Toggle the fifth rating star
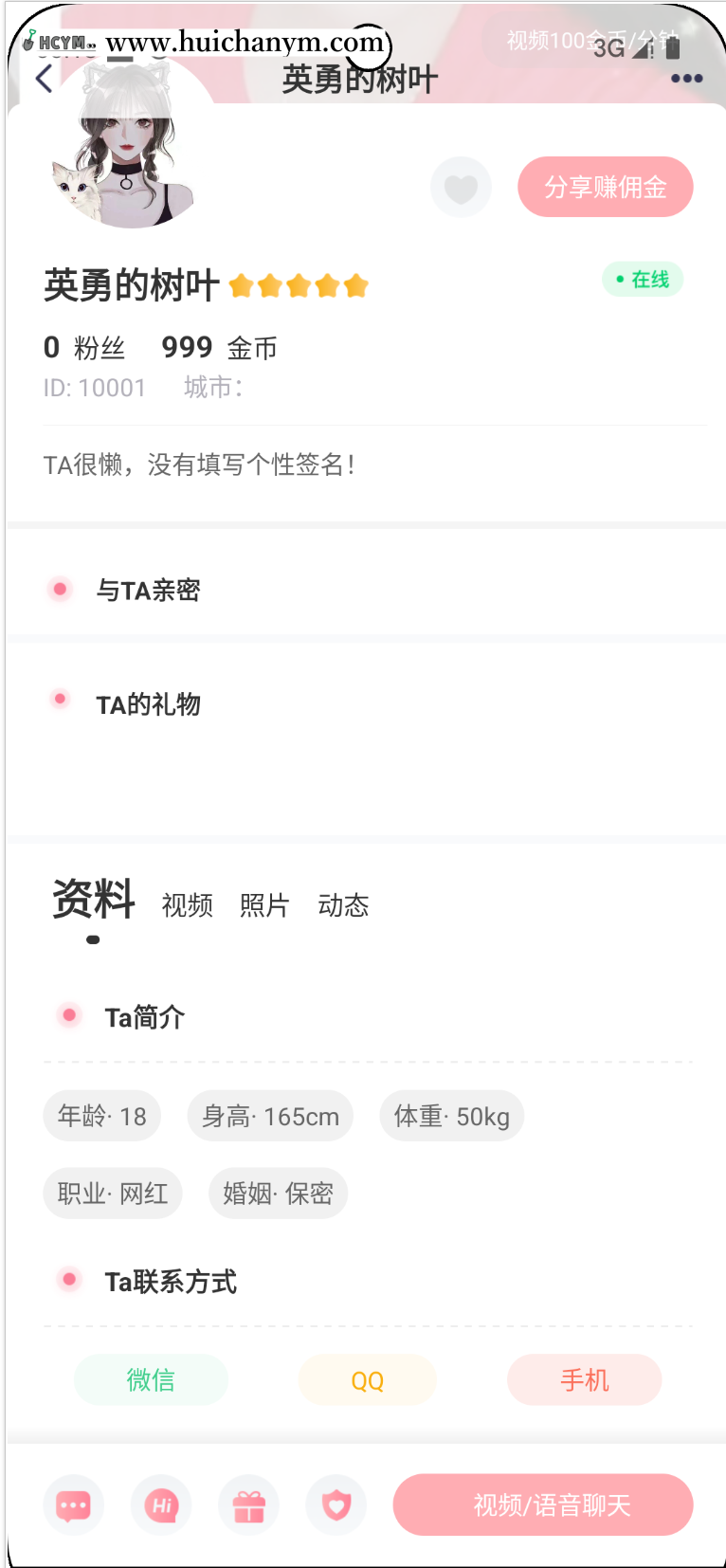Image resolution: width=726 pixels, height=1568 pixels. [x=358, y=283]
